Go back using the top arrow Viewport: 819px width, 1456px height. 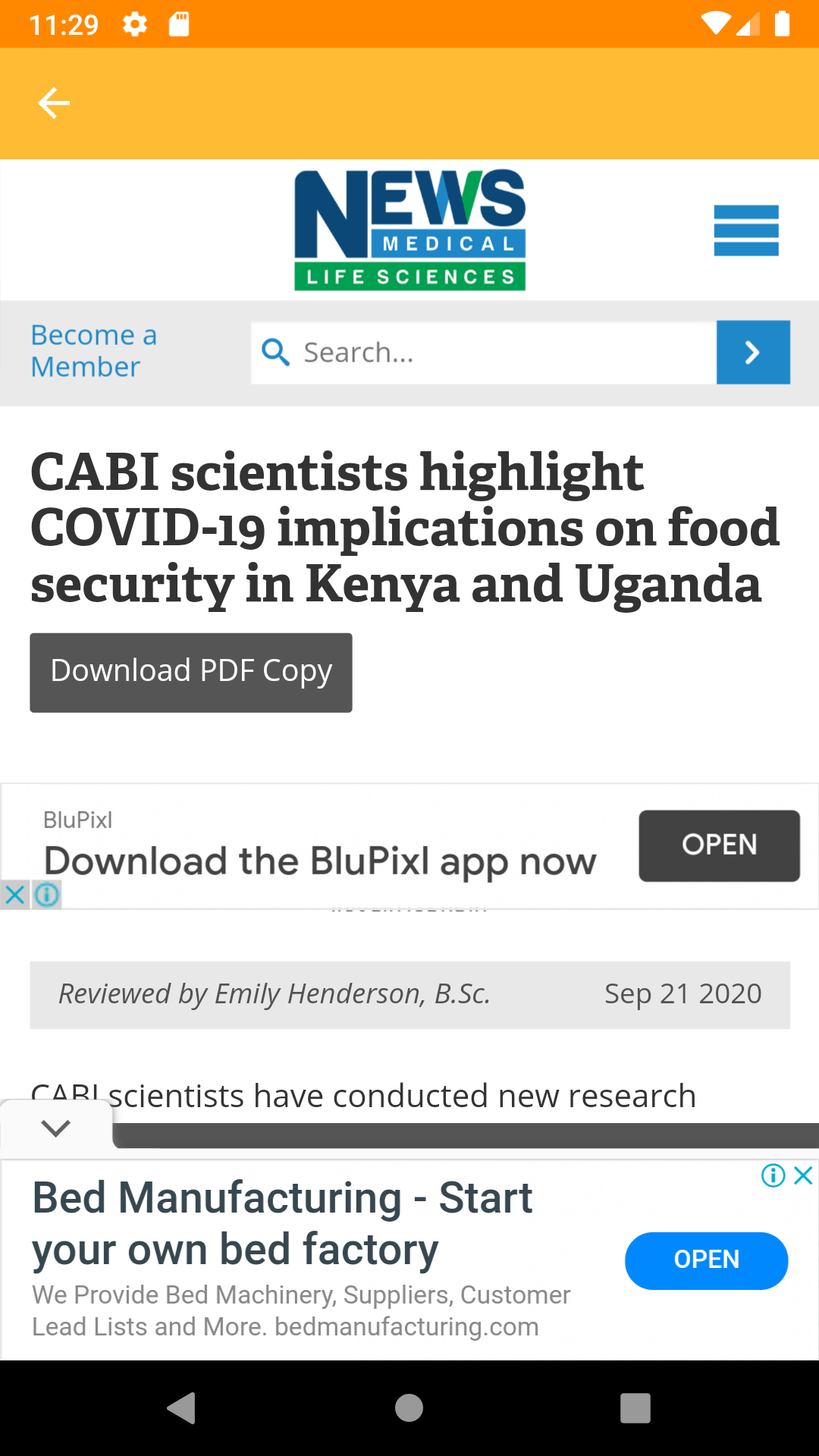[x=54, y=103]
